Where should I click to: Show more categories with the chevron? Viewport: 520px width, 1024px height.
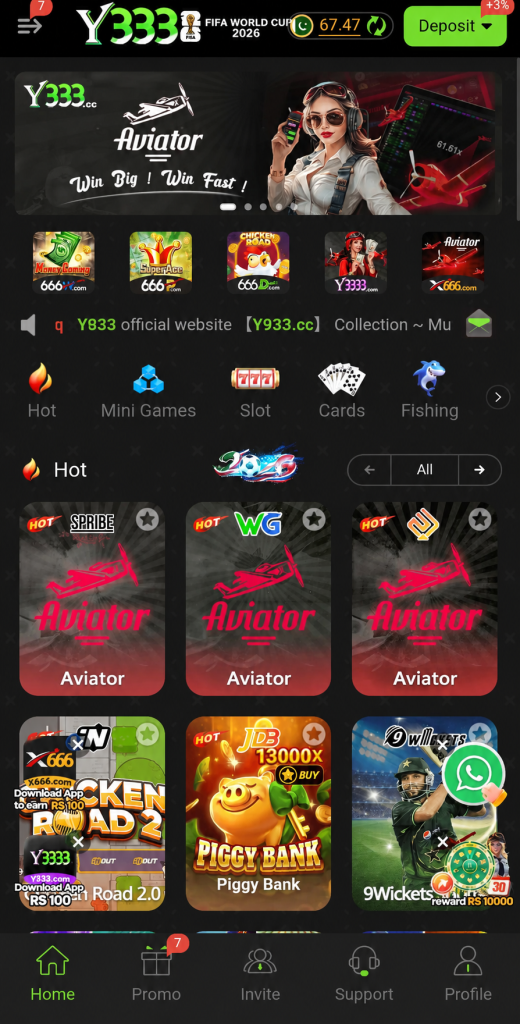click(x=498, y=396)
